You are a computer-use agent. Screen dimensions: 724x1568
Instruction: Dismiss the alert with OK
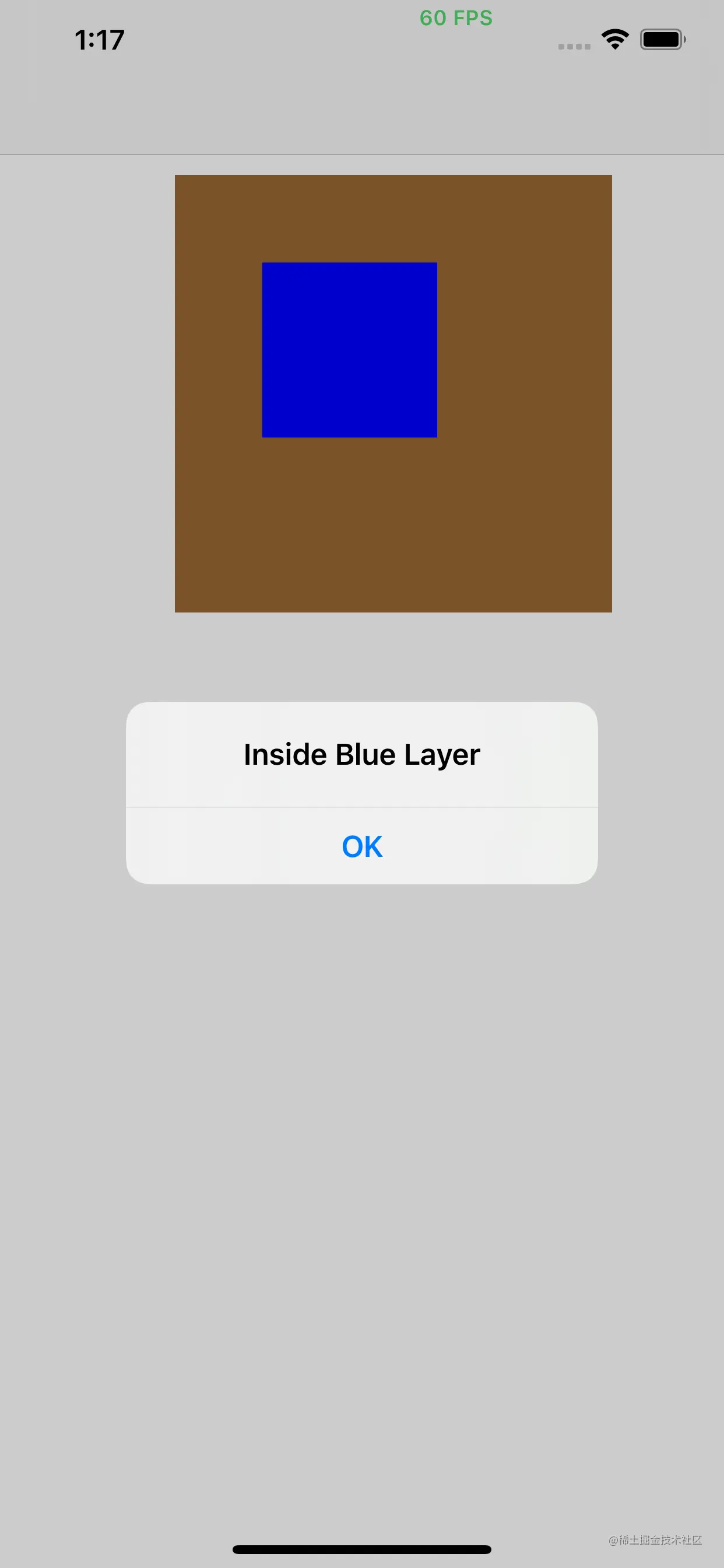click(362, 846)
